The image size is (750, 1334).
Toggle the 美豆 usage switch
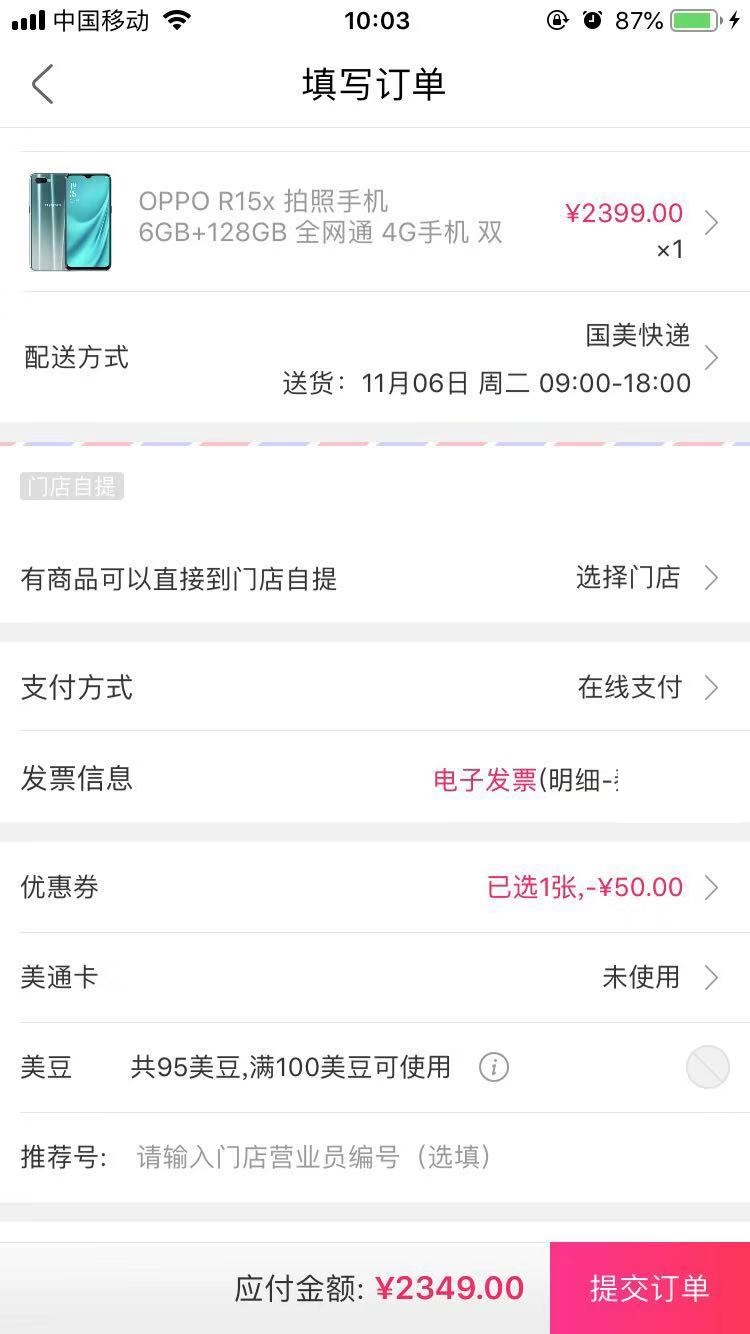coord(708,1067)
